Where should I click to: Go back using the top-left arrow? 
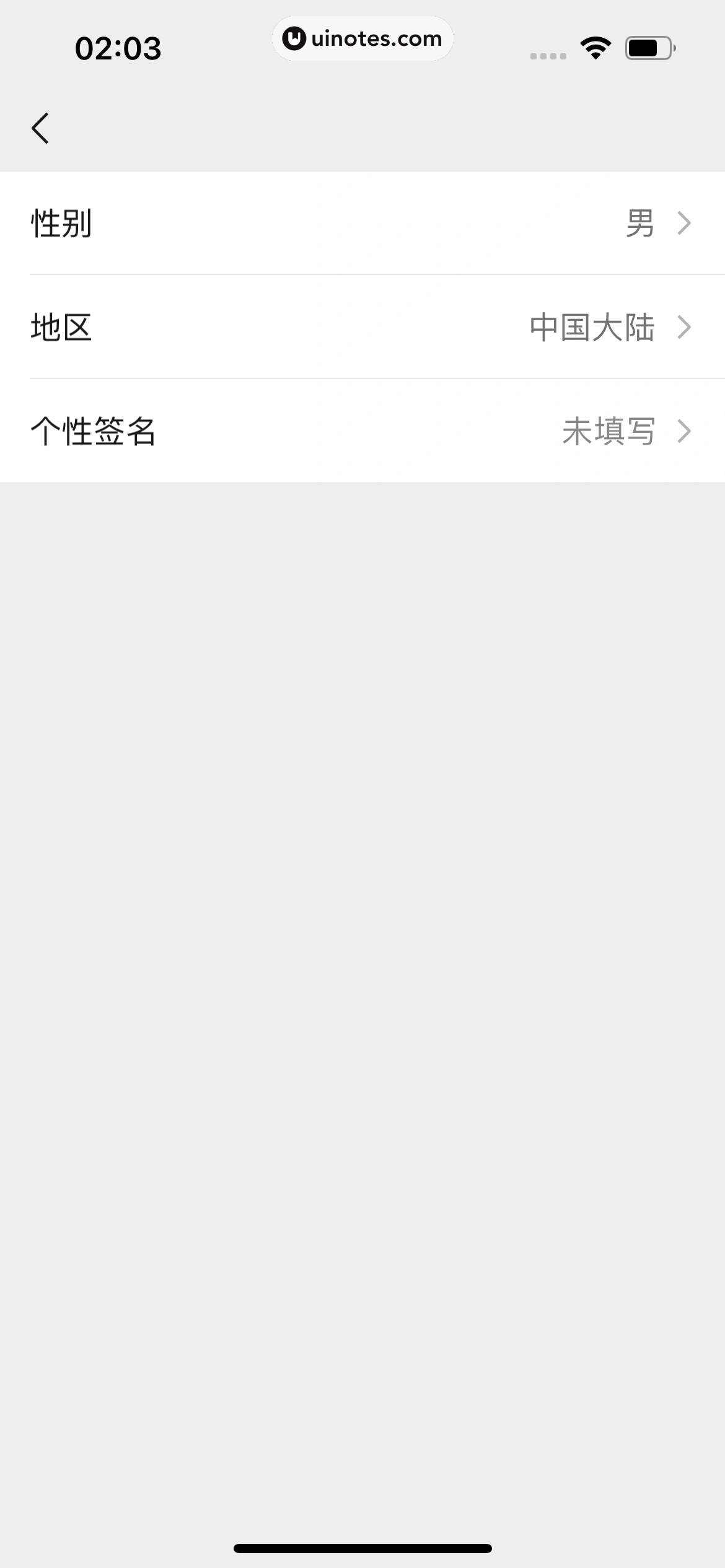tap(40, 128)
